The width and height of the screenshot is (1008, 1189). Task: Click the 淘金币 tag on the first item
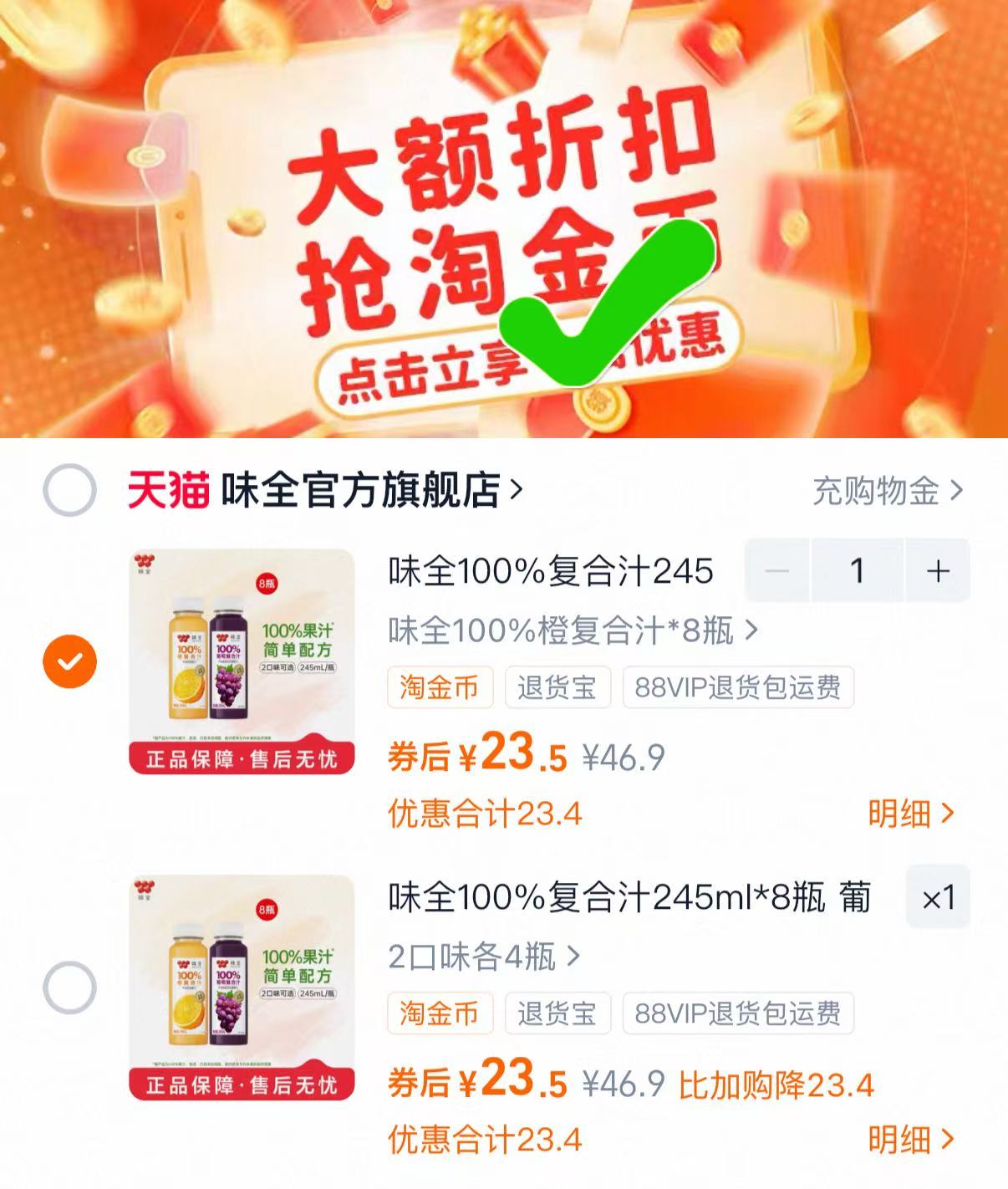441,687
